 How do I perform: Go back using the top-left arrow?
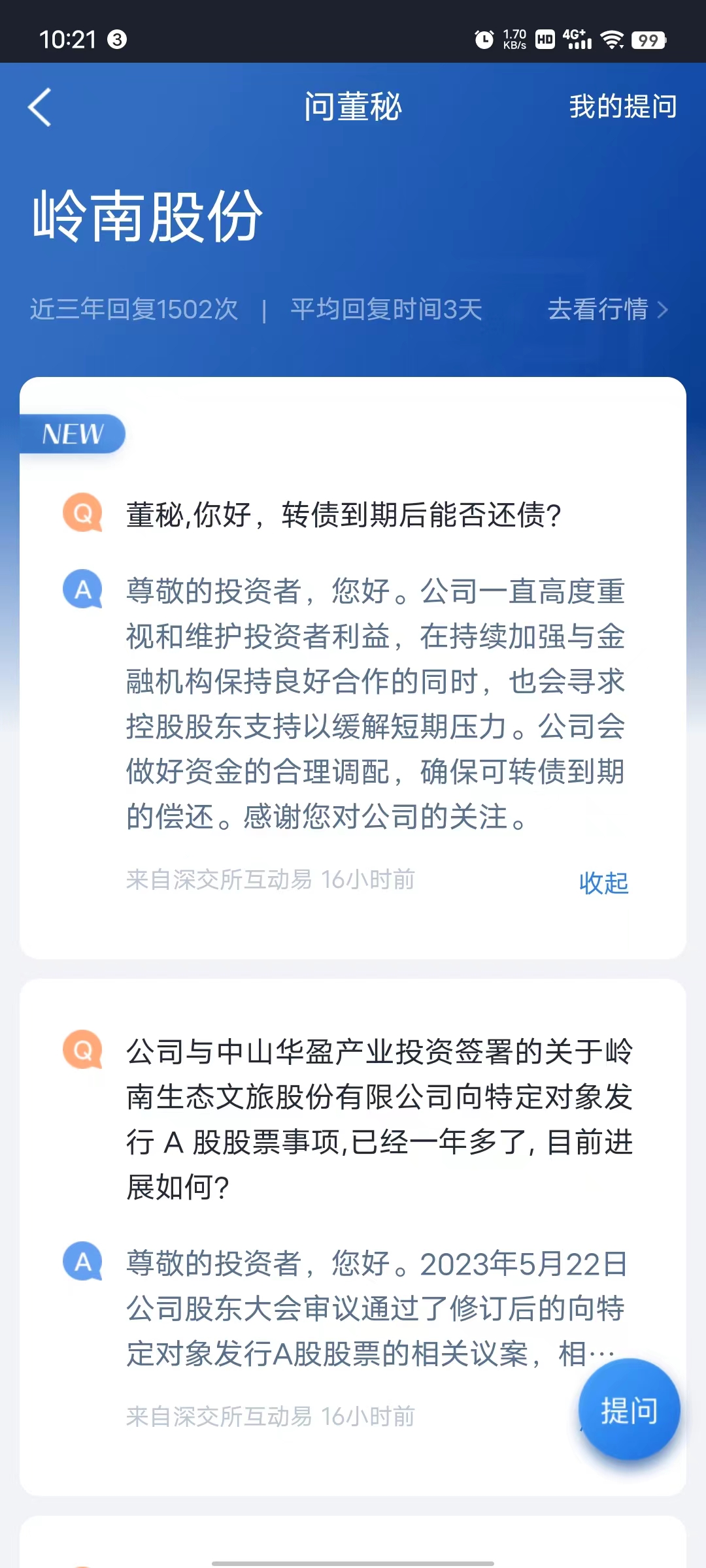[x=41, y=107]
